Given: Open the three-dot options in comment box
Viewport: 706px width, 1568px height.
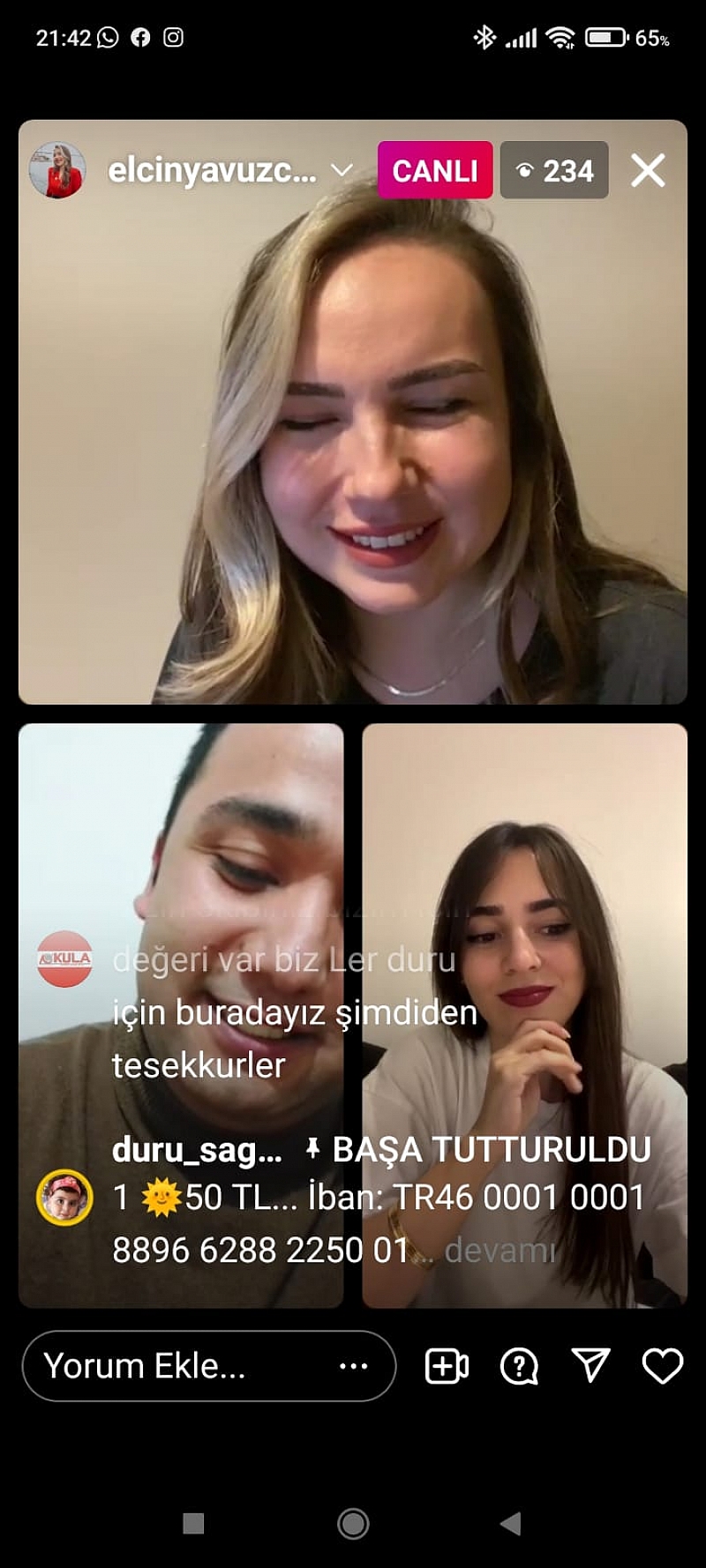Looking at the screenshot, I should click(354, 1366).
